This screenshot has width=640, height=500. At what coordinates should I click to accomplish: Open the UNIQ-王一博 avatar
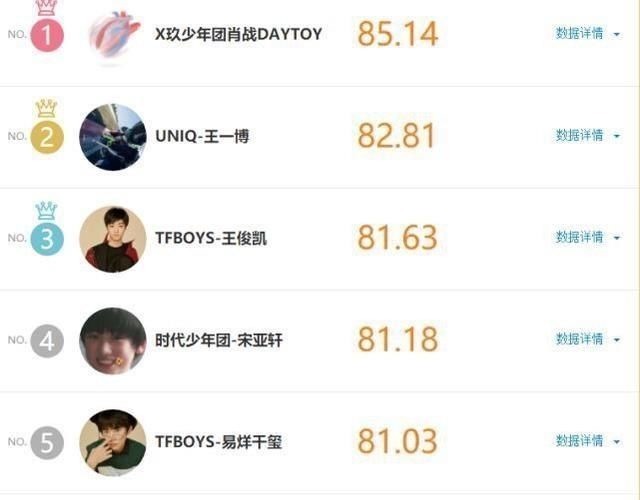113,137
